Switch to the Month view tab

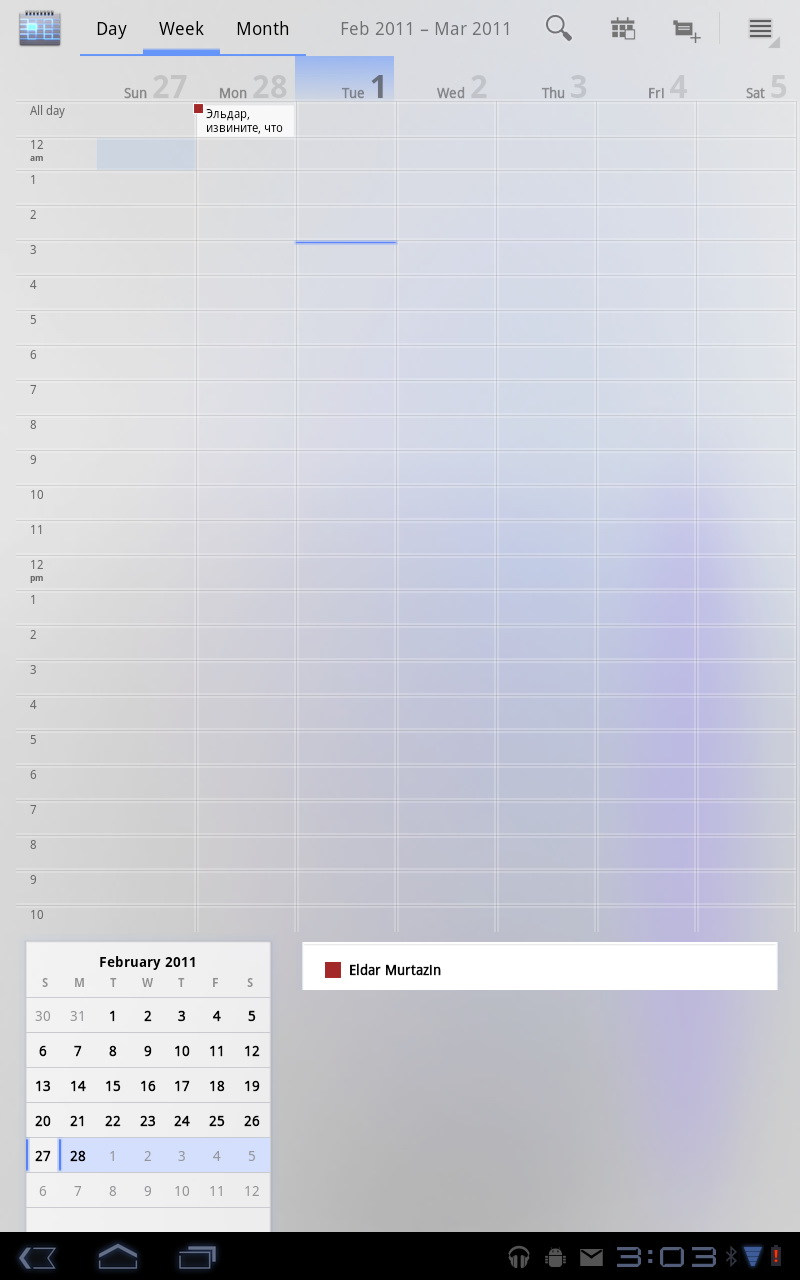[262, 28]
